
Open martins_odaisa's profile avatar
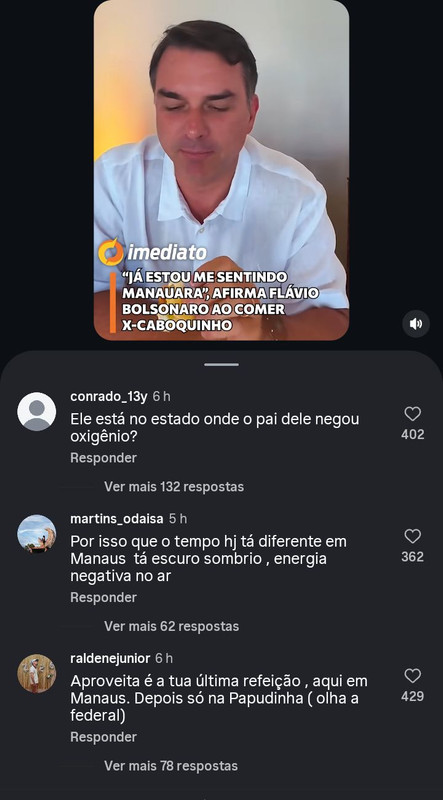click(x=37, y=534)
